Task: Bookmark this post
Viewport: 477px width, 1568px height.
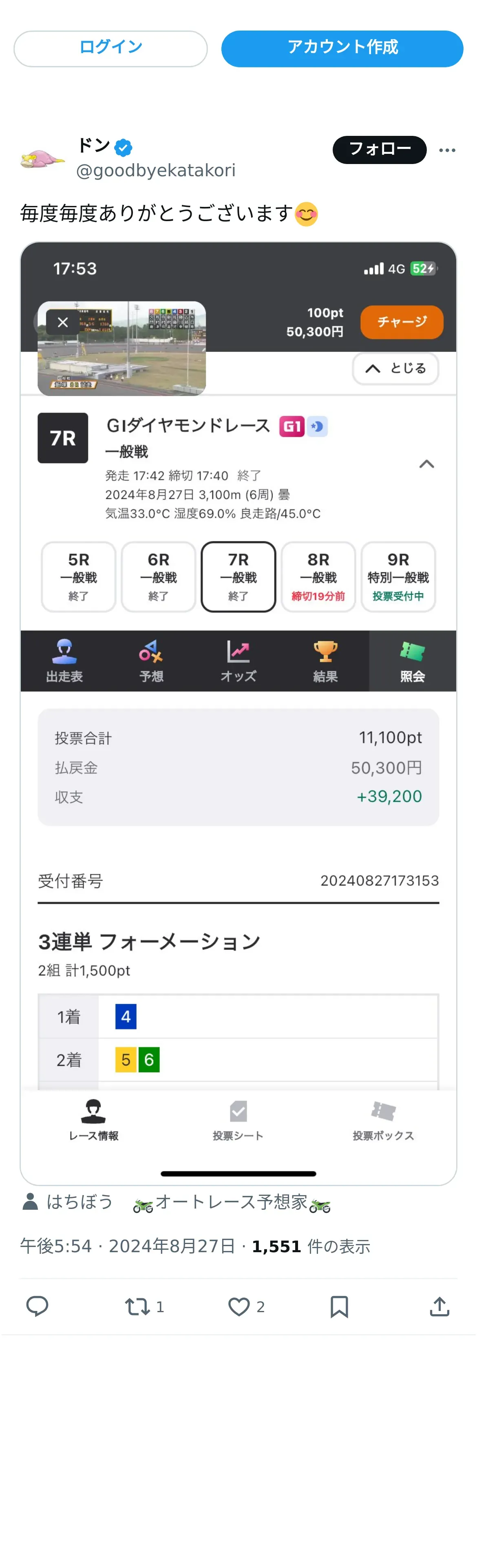Action: point(339,1306)
